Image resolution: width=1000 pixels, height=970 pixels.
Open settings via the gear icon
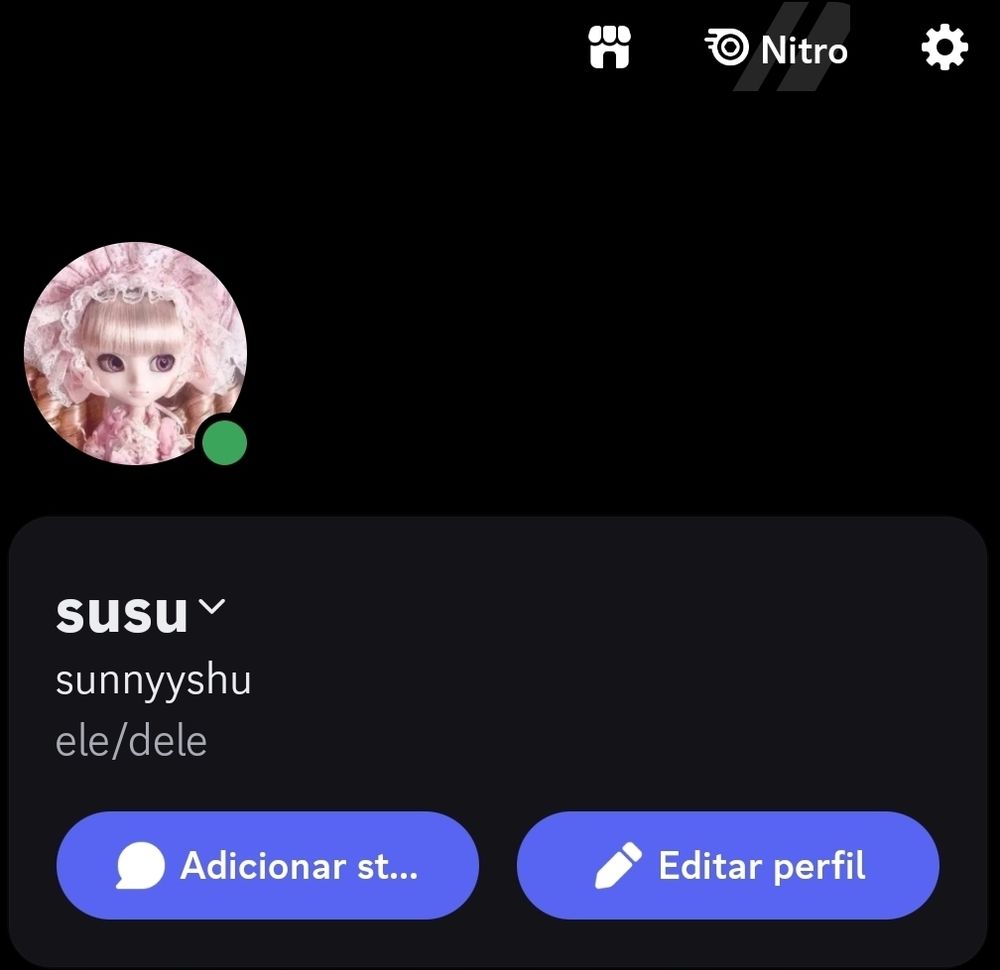point(944,48)
